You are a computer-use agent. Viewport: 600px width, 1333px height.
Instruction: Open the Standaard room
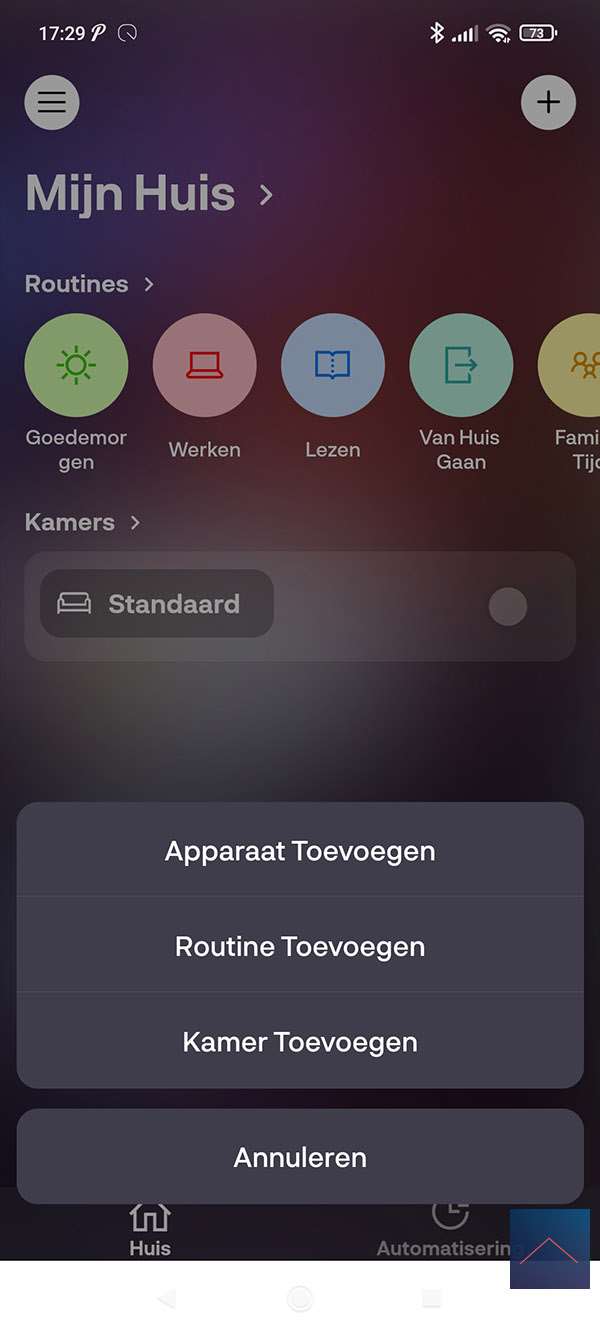click(x=157, y=604)
